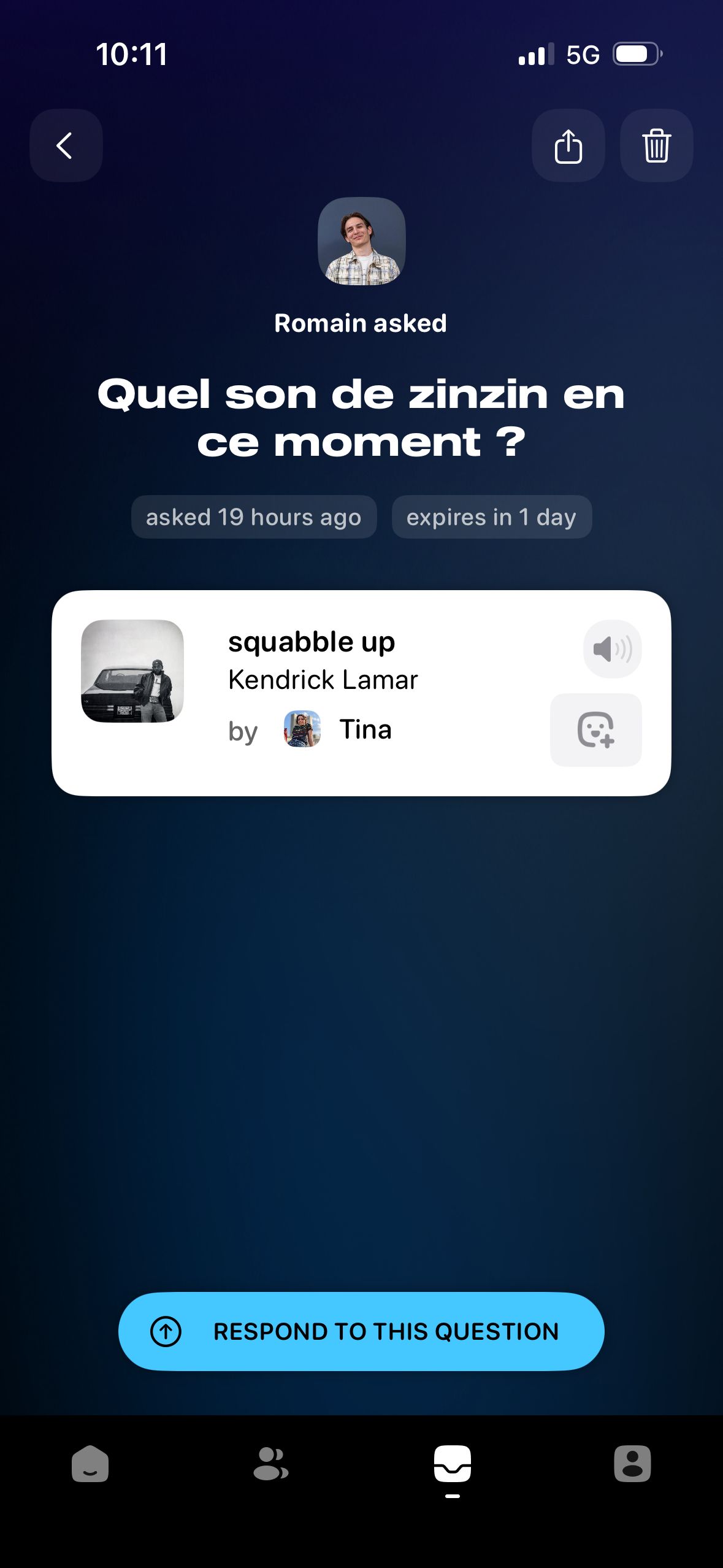The width and height of the screenshot is (723, 1568).
Task: Switch to the profile tab
Action: [x=632, y=1464]
